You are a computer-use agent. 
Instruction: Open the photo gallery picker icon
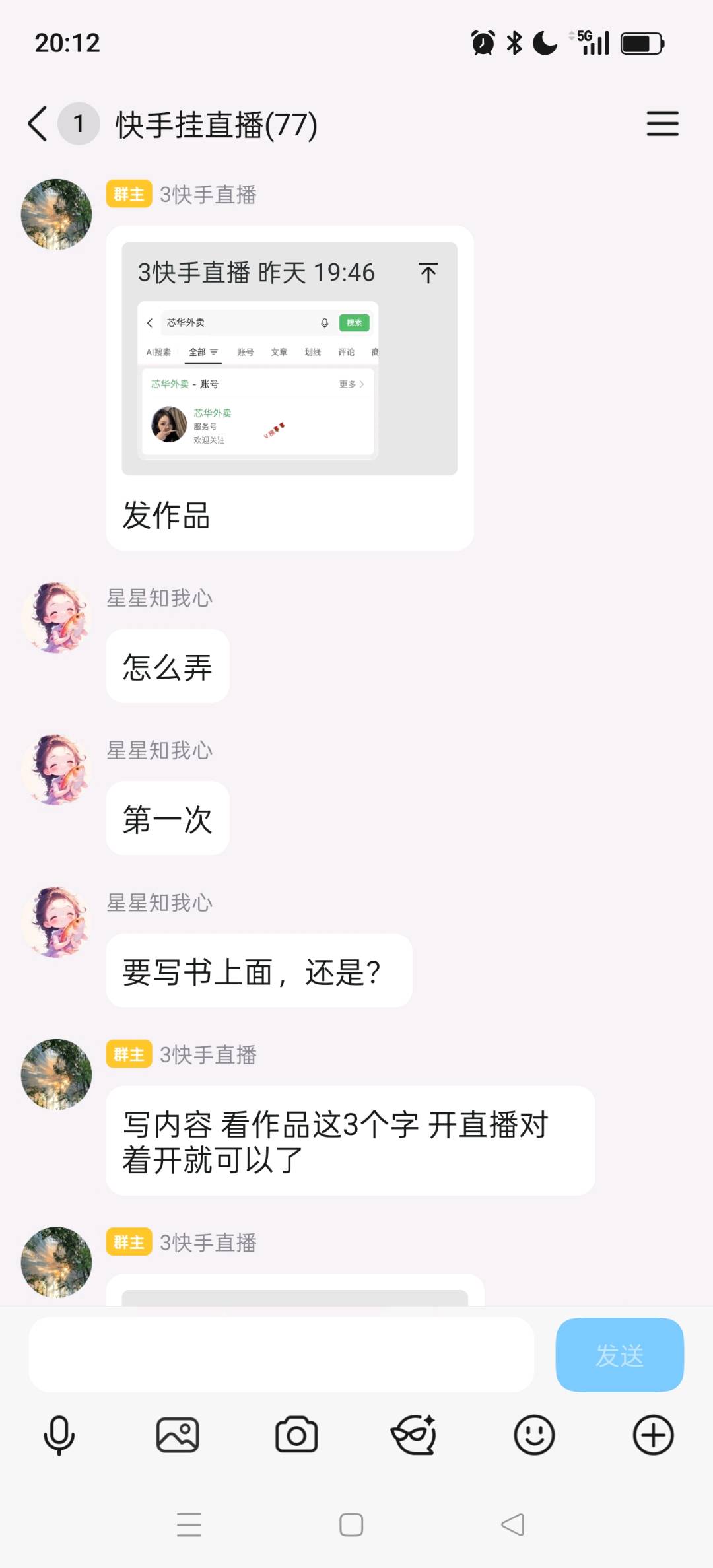(178, 1434)
